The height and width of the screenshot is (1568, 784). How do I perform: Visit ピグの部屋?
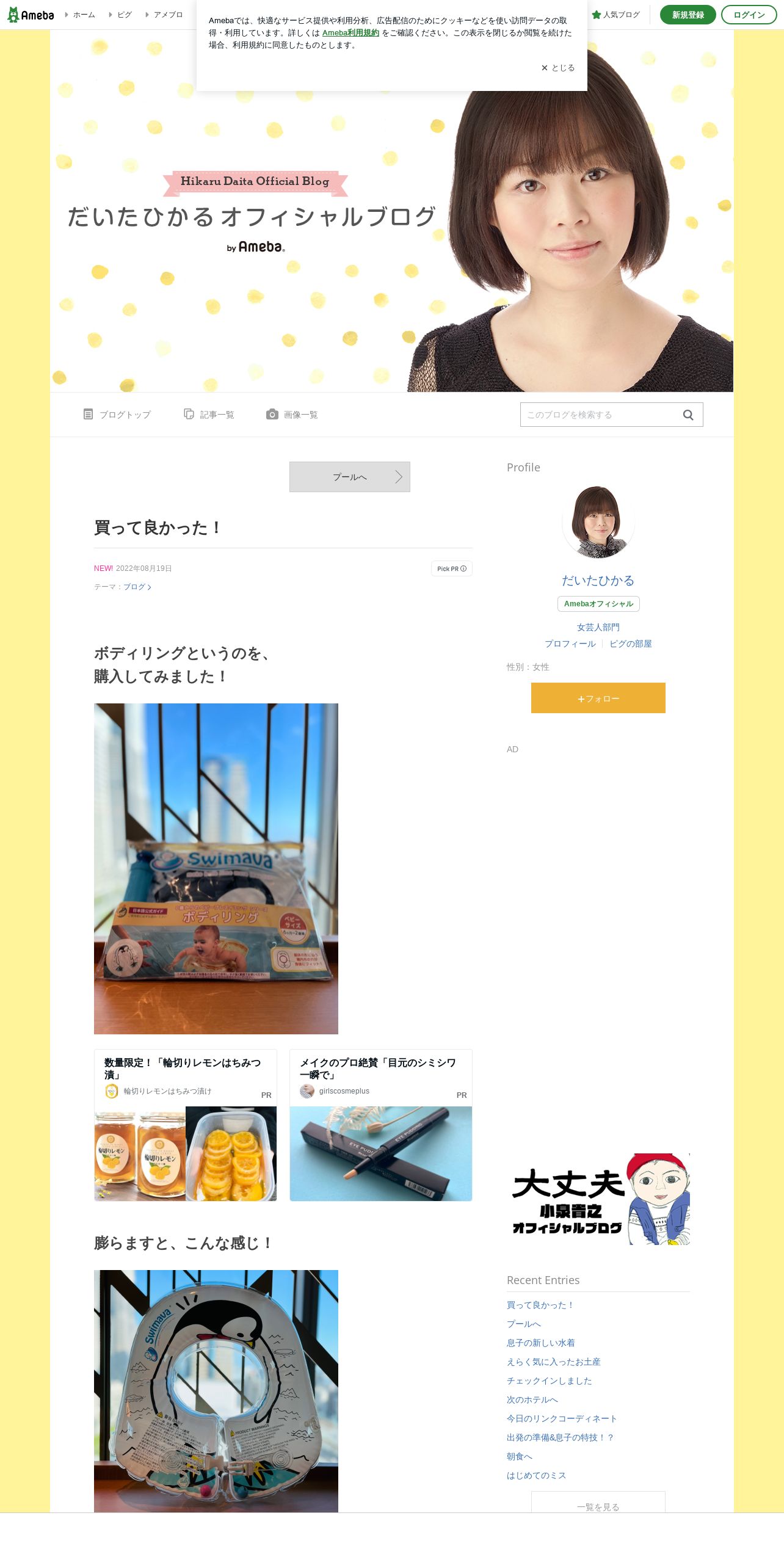[631, 644]
